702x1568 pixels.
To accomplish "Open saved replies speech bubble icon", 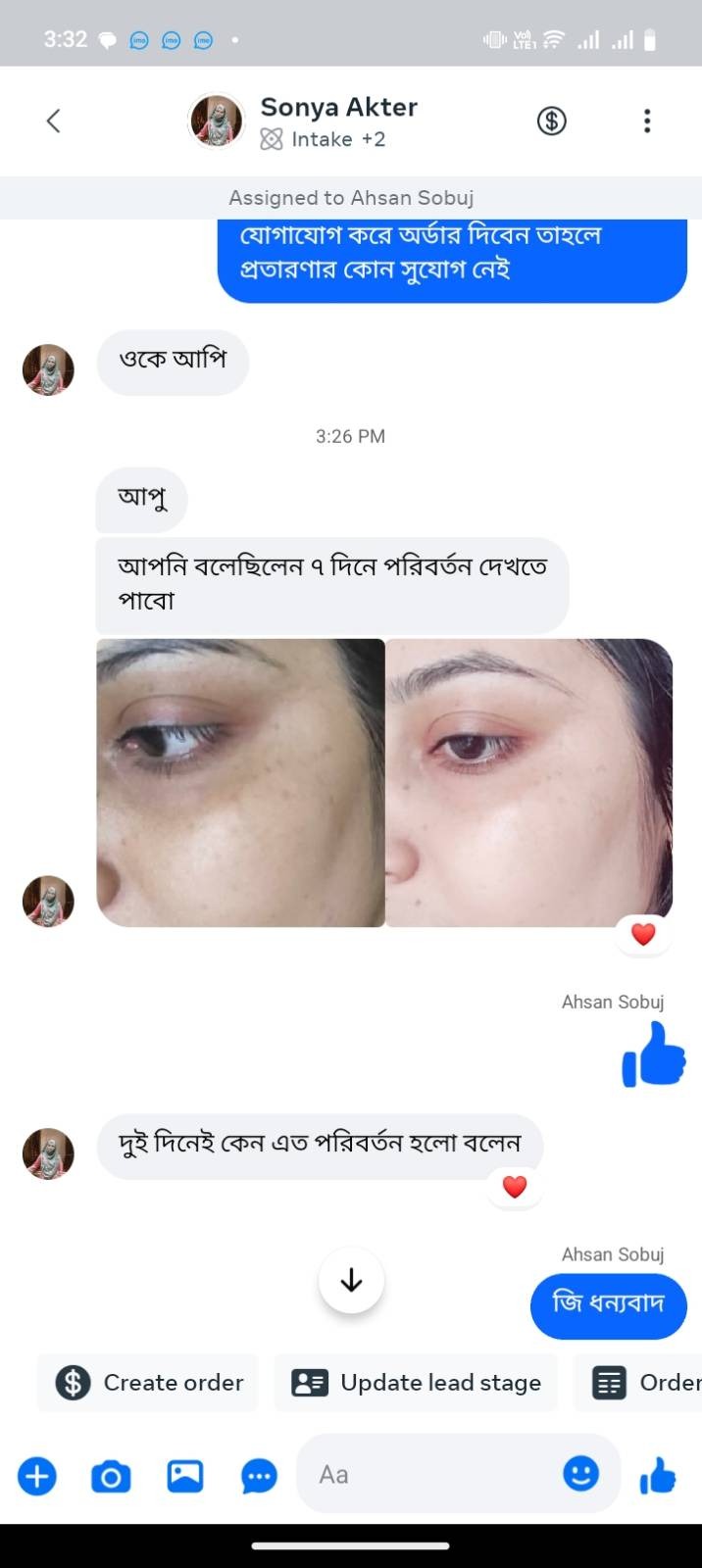I will tap(259, 1475).
